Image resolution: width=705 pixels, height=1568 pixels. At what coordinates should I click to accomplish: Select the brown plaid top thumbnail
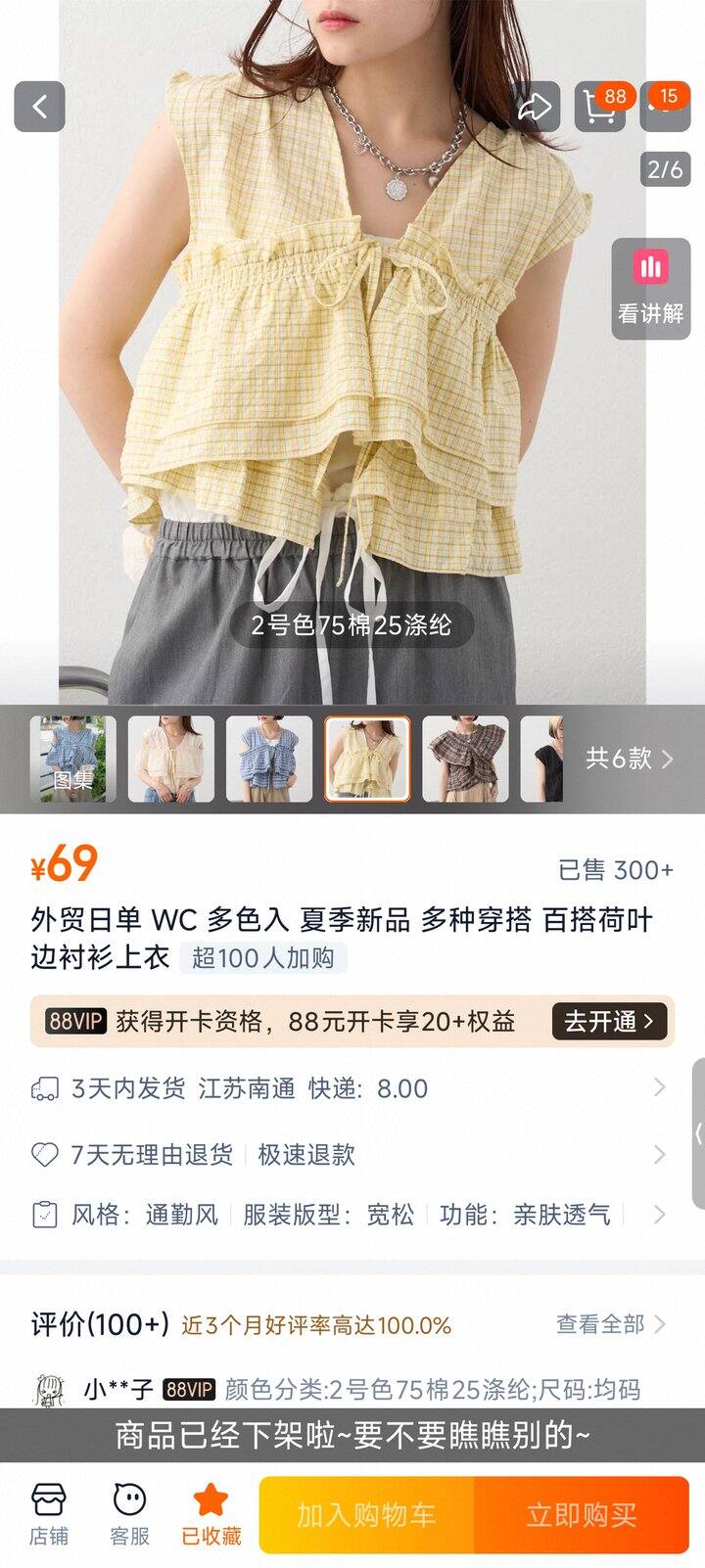465,759
